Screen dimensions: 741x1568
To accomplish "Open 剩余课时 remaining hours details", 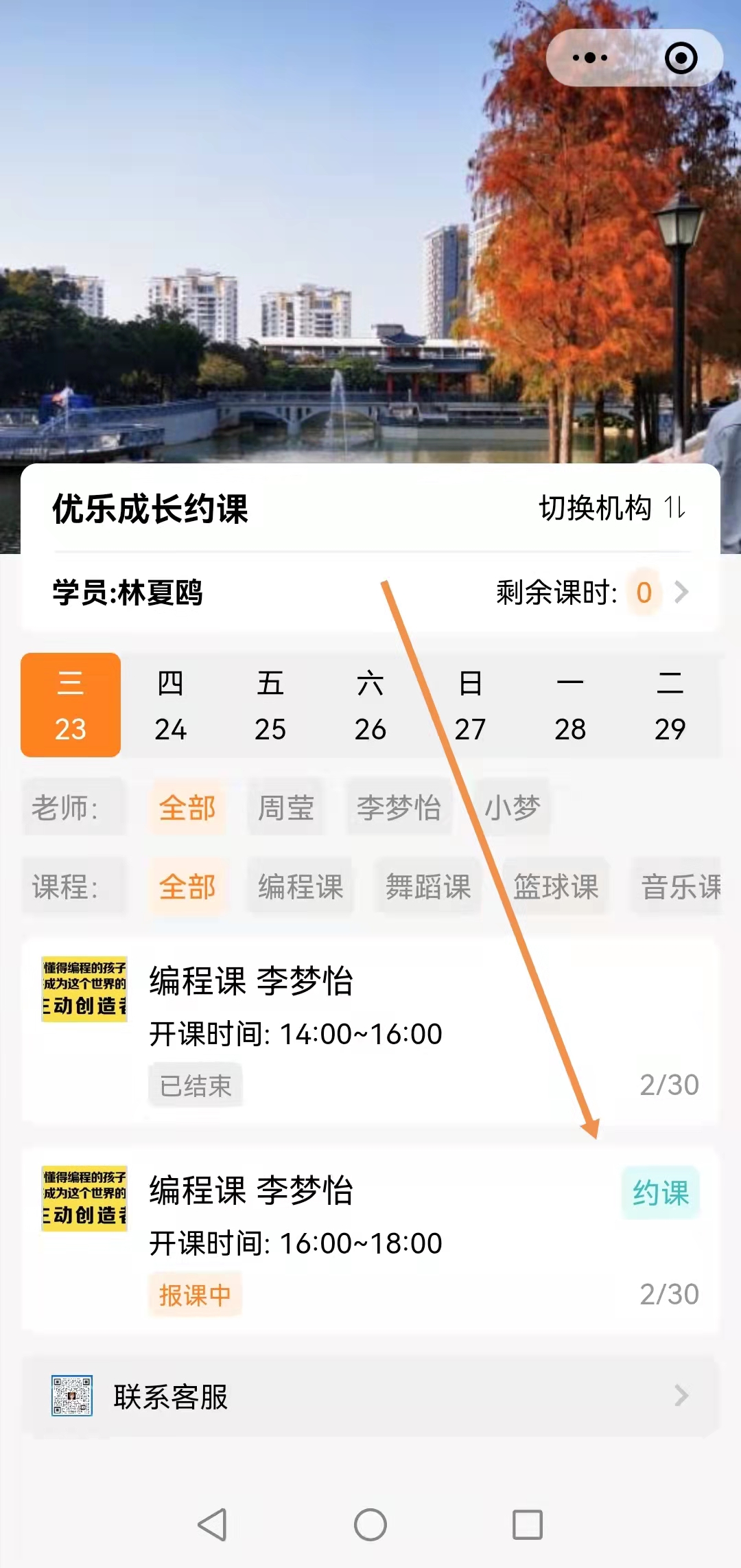I will click(x=680, y=592).
